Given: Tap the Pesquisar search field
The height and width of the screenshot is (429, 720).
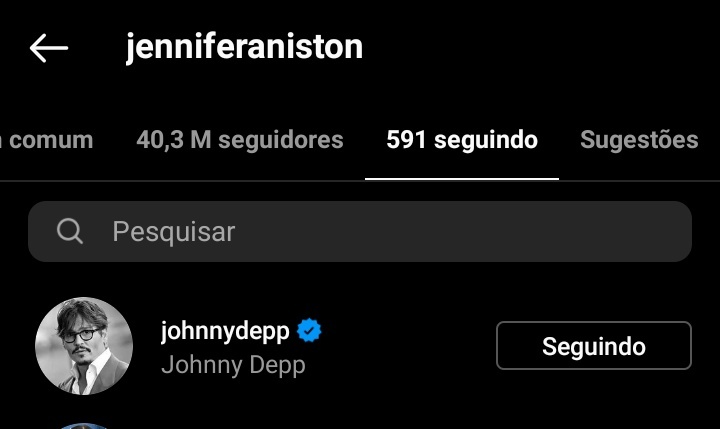Looking at the screenshot, I should pos(360,231).
